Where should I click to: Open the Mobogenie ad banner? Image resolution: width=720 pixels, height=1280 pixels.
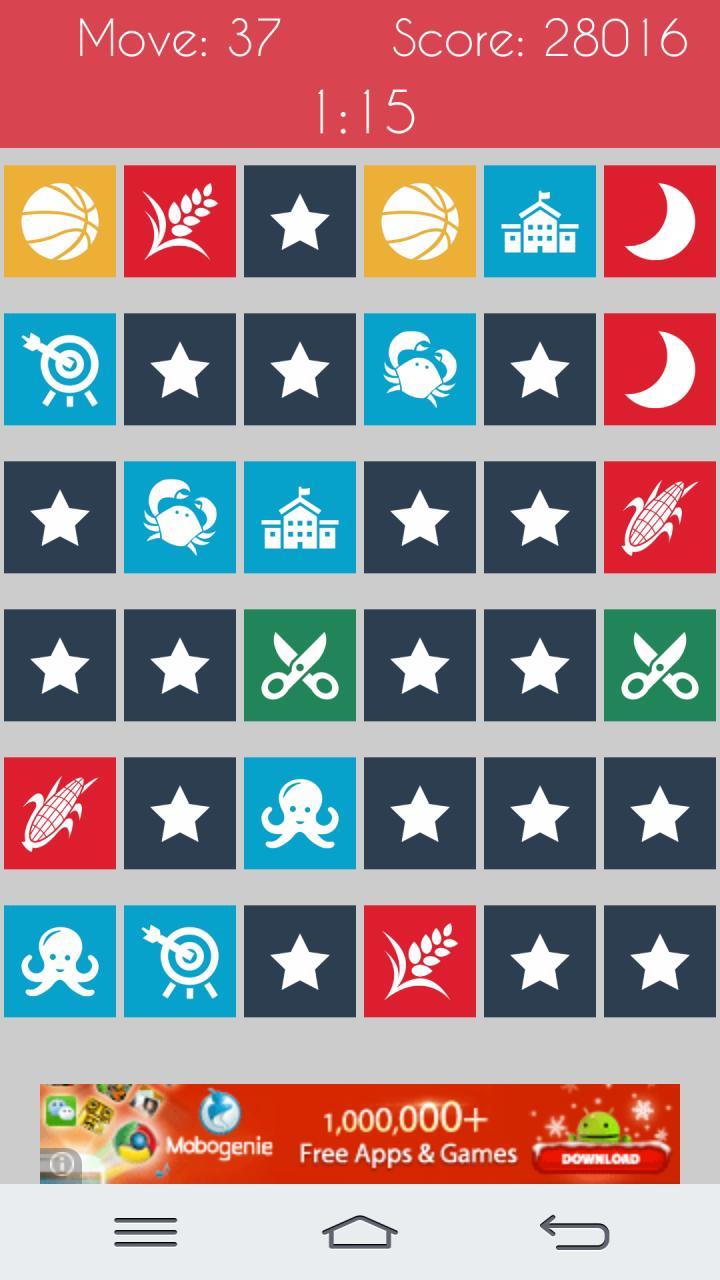tap(360, 1134)
